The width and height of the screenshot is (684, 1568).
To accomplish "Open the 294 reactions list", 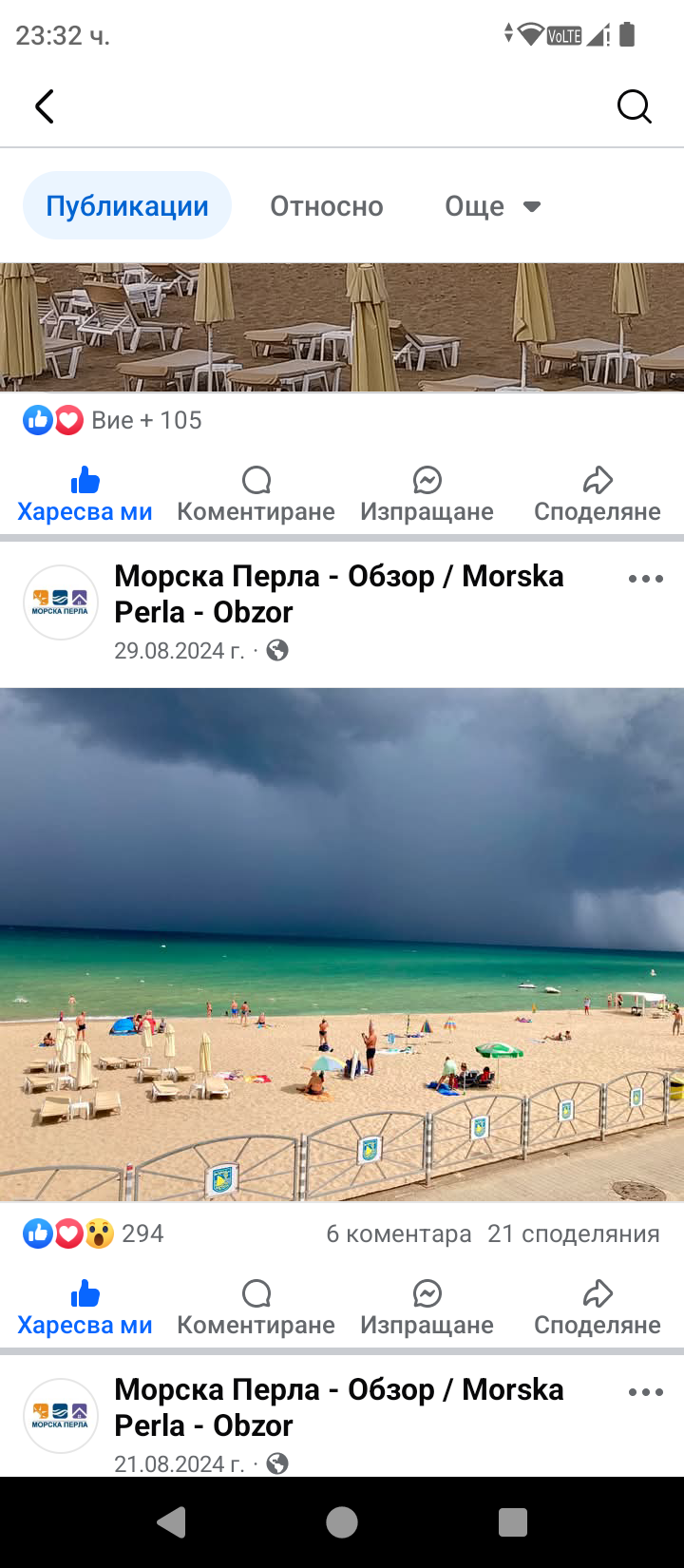I will click(94, 1233).
